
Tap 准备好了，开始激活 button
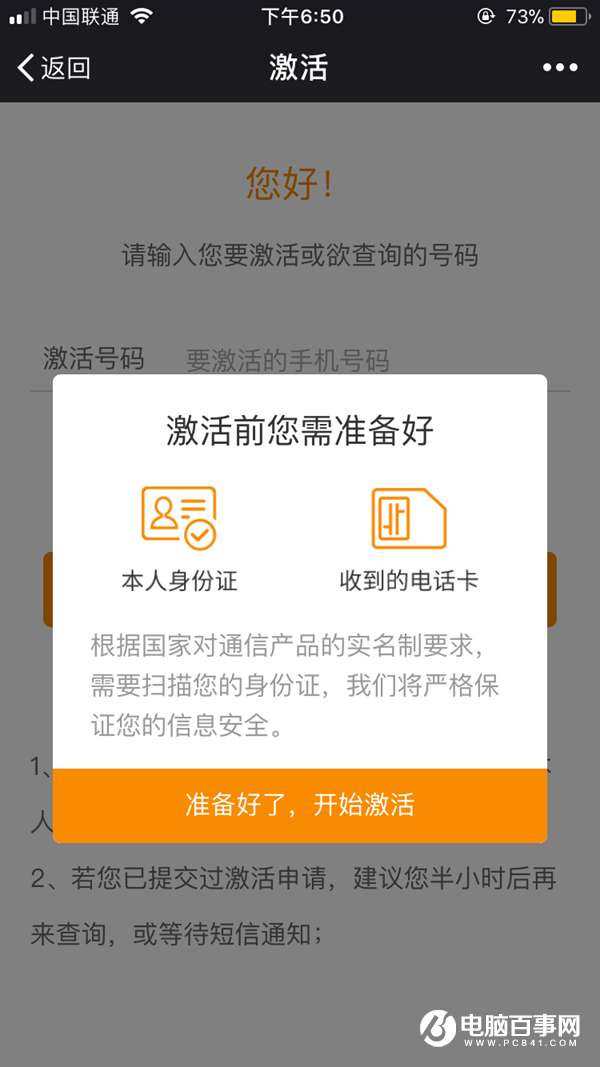(300, 805)
